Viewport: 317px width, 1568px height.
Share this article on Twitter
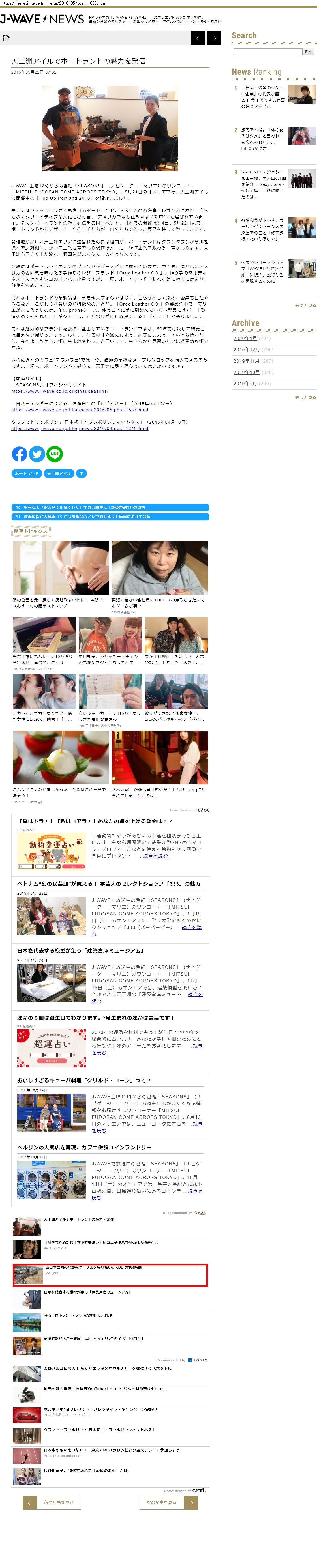37,453
